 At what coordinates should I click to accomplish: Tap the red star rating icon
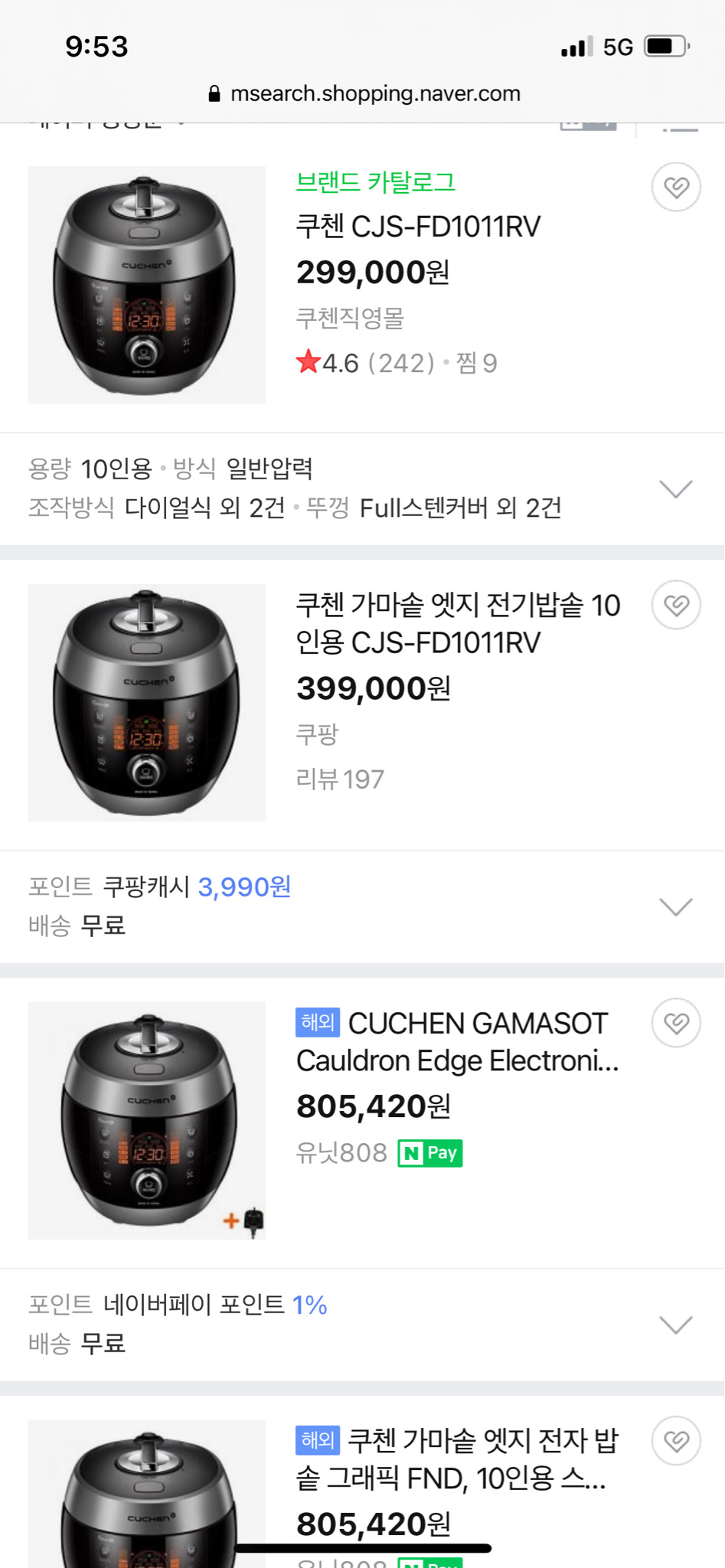tap(306, 362)
